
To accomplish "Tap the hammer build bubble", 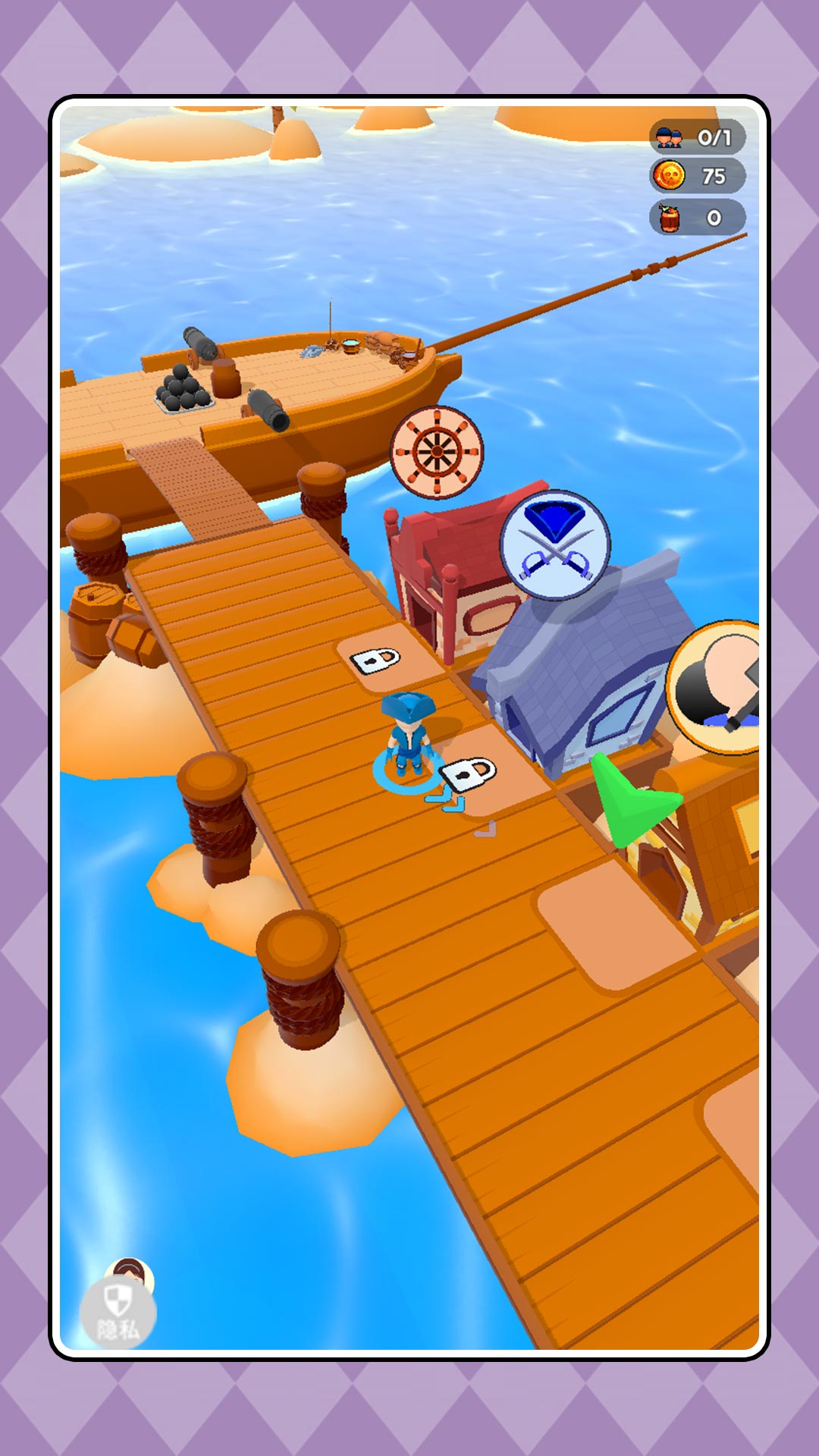I will click(x=717, y=687).
